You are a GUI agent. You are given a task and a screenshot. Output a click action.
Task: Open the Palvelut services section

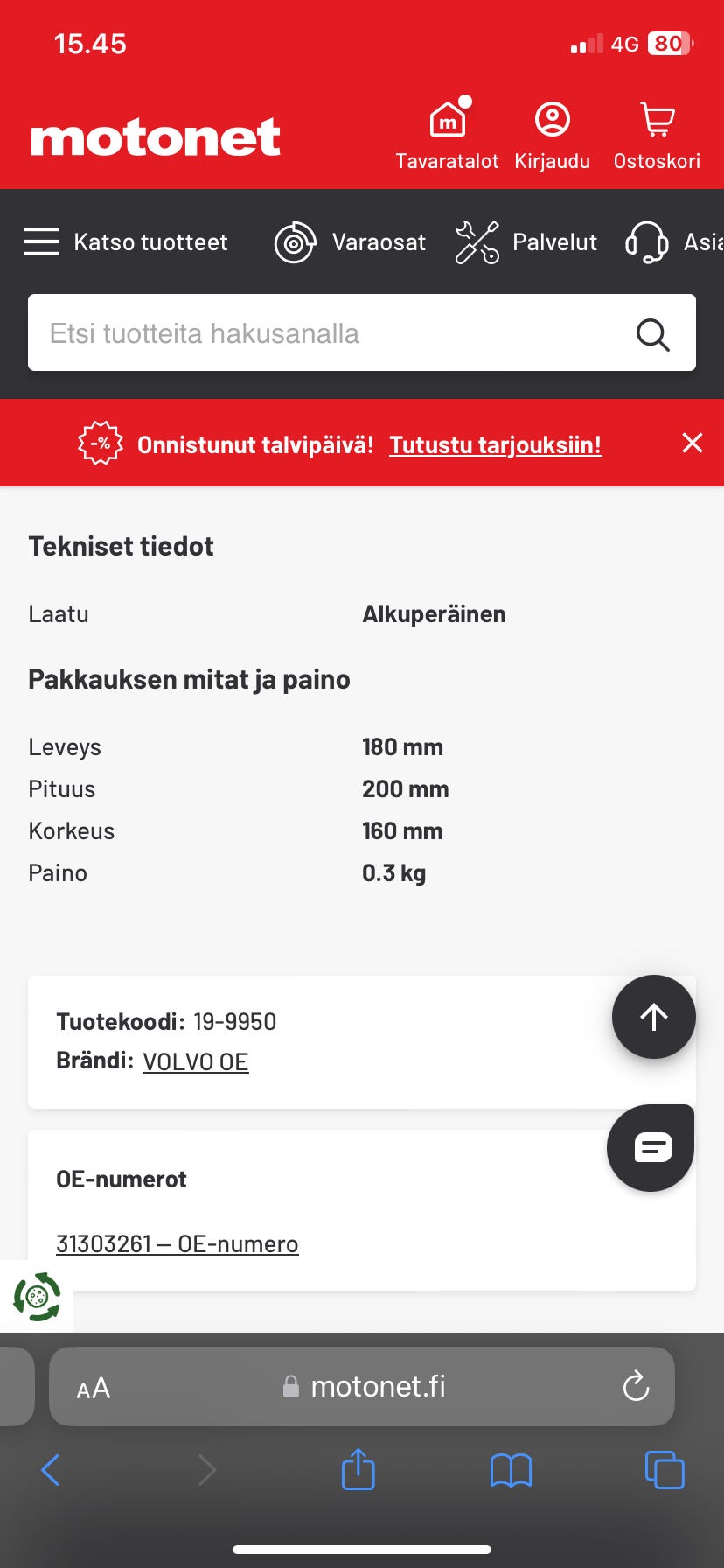point(526,241)
